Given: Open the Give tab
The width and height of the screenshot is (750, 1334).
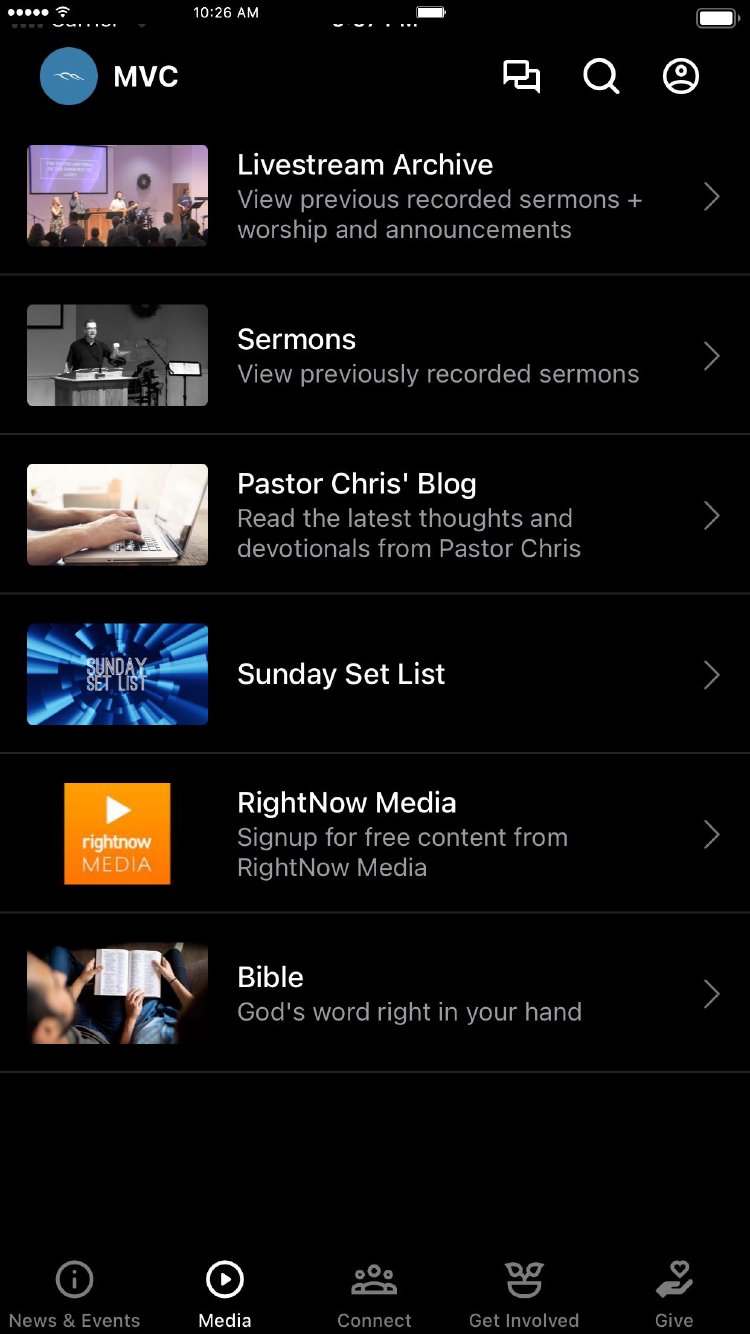Looking at the screenshot, I should tap(674, 1294).
